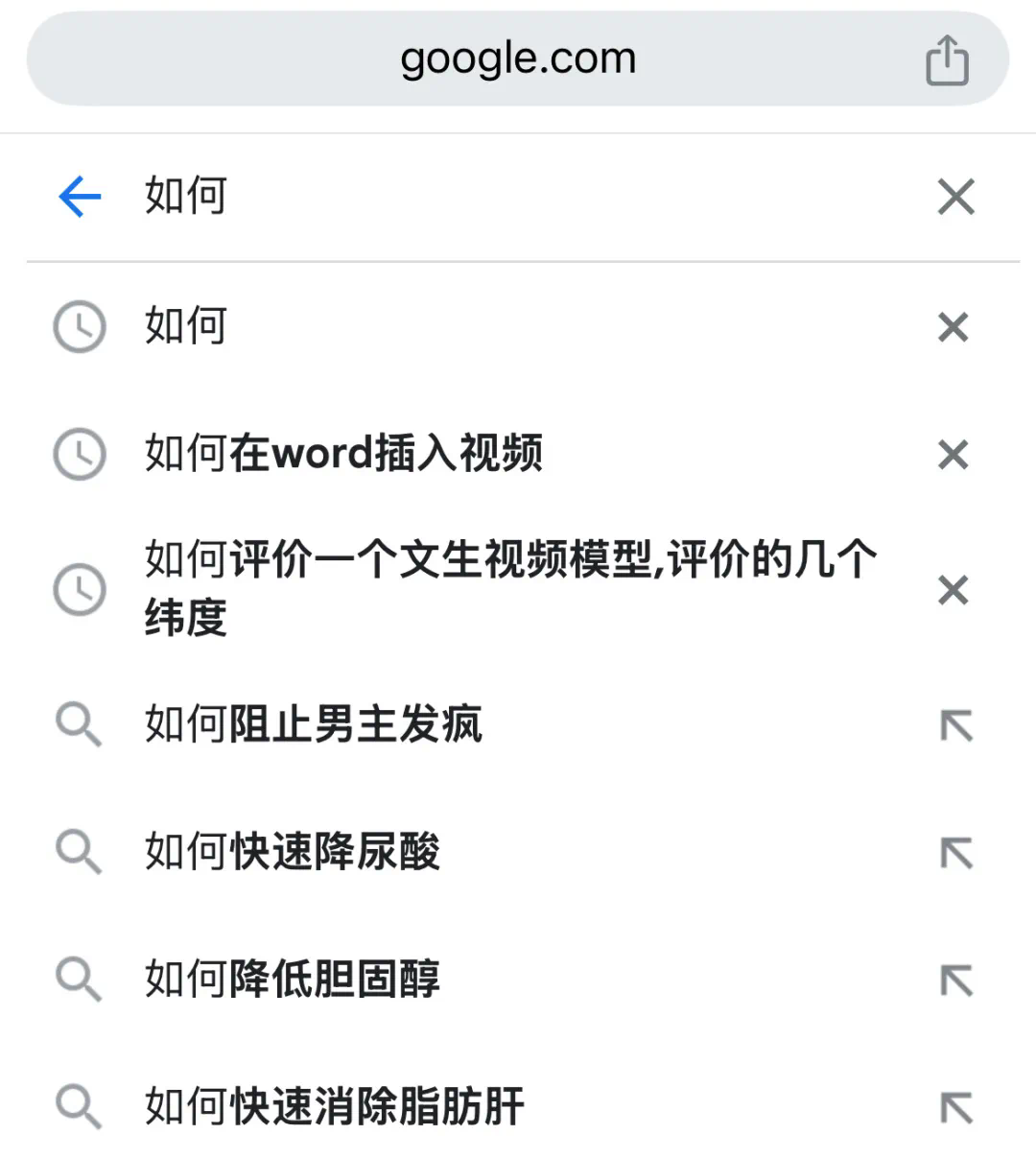Share the page via share icon
Image resolution: width=1036 pixels, height=1158 pixels.
(x=947, y=60)
